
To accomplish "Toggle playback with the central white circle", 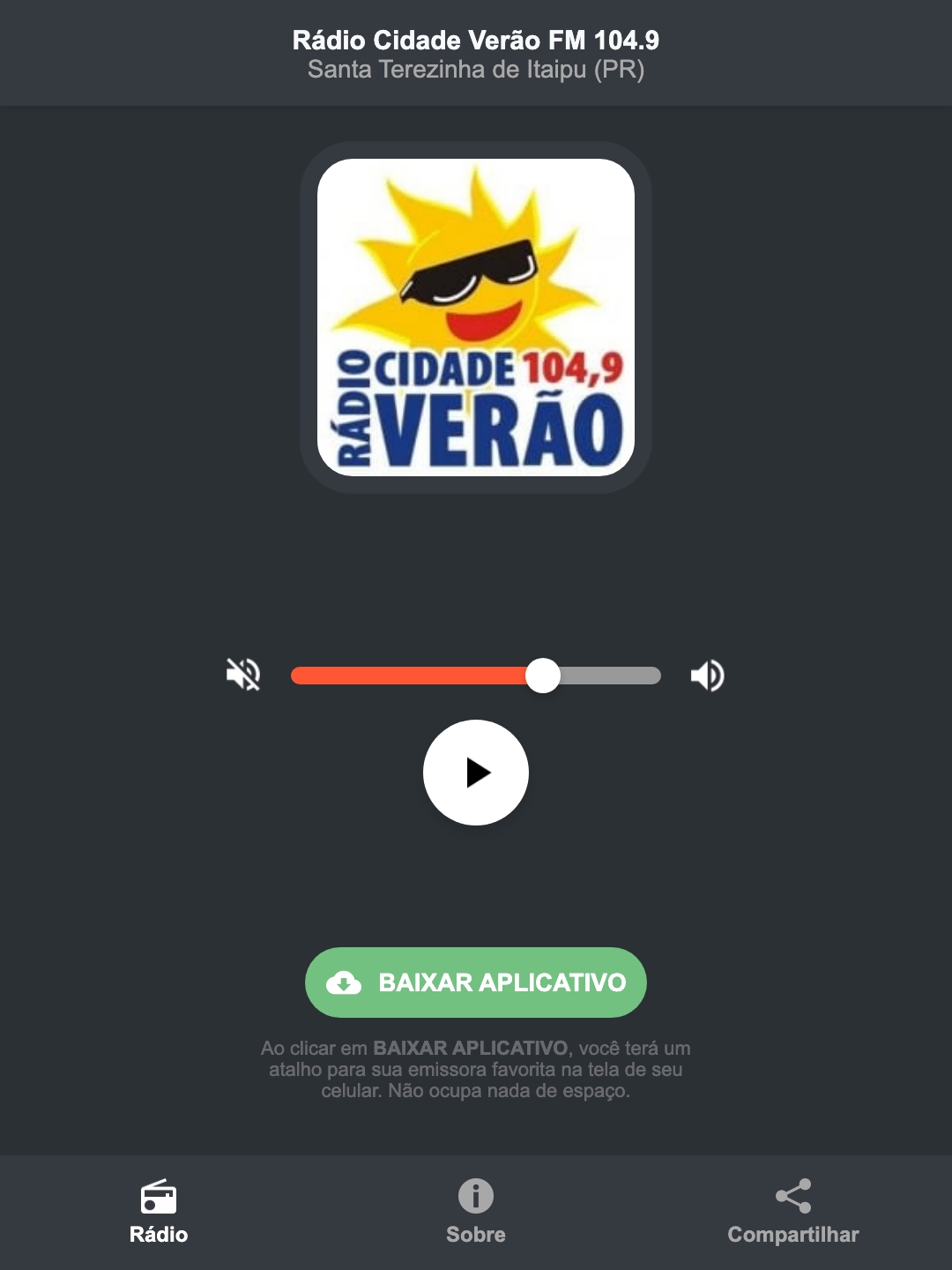I will [x=475, y=773].
